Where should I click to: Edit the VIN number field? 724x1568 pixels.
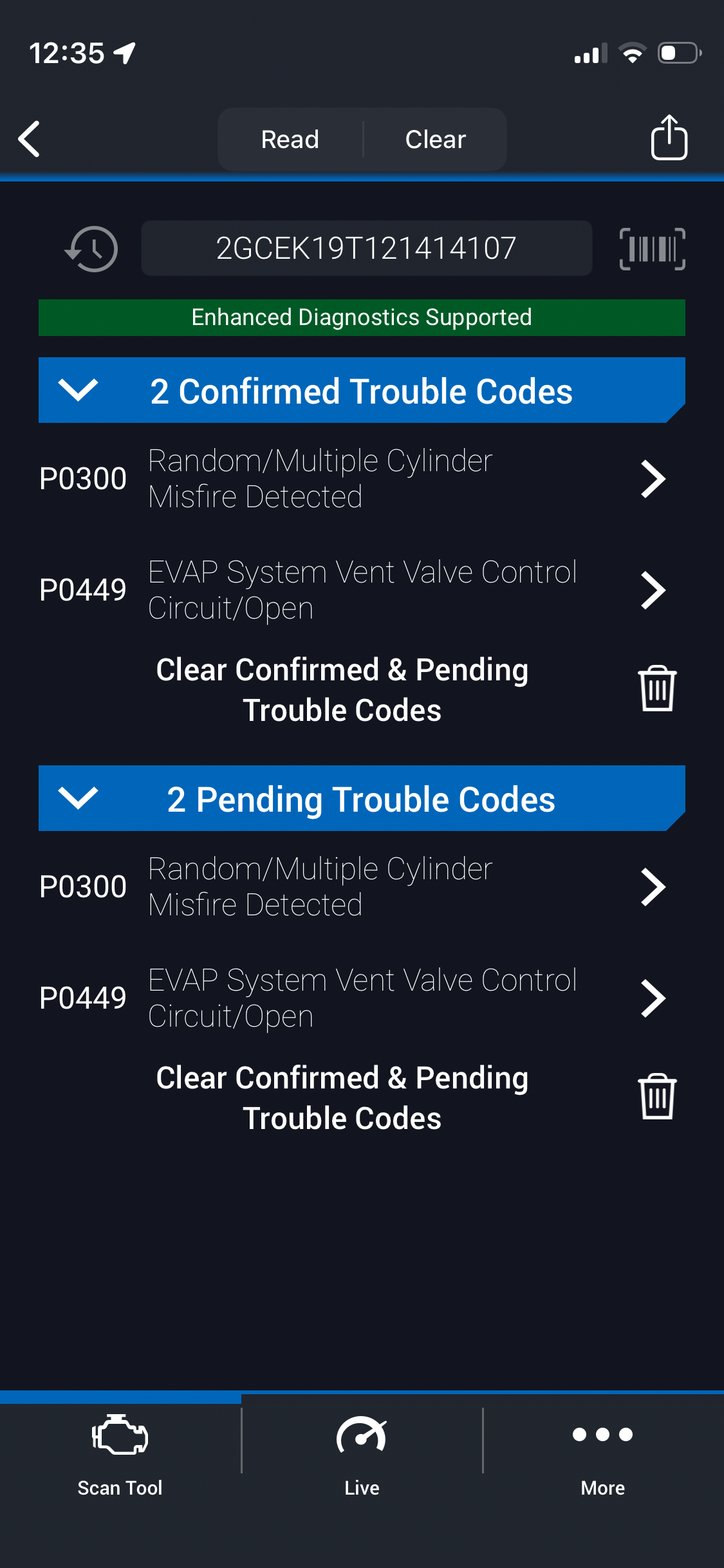point(366,248)
